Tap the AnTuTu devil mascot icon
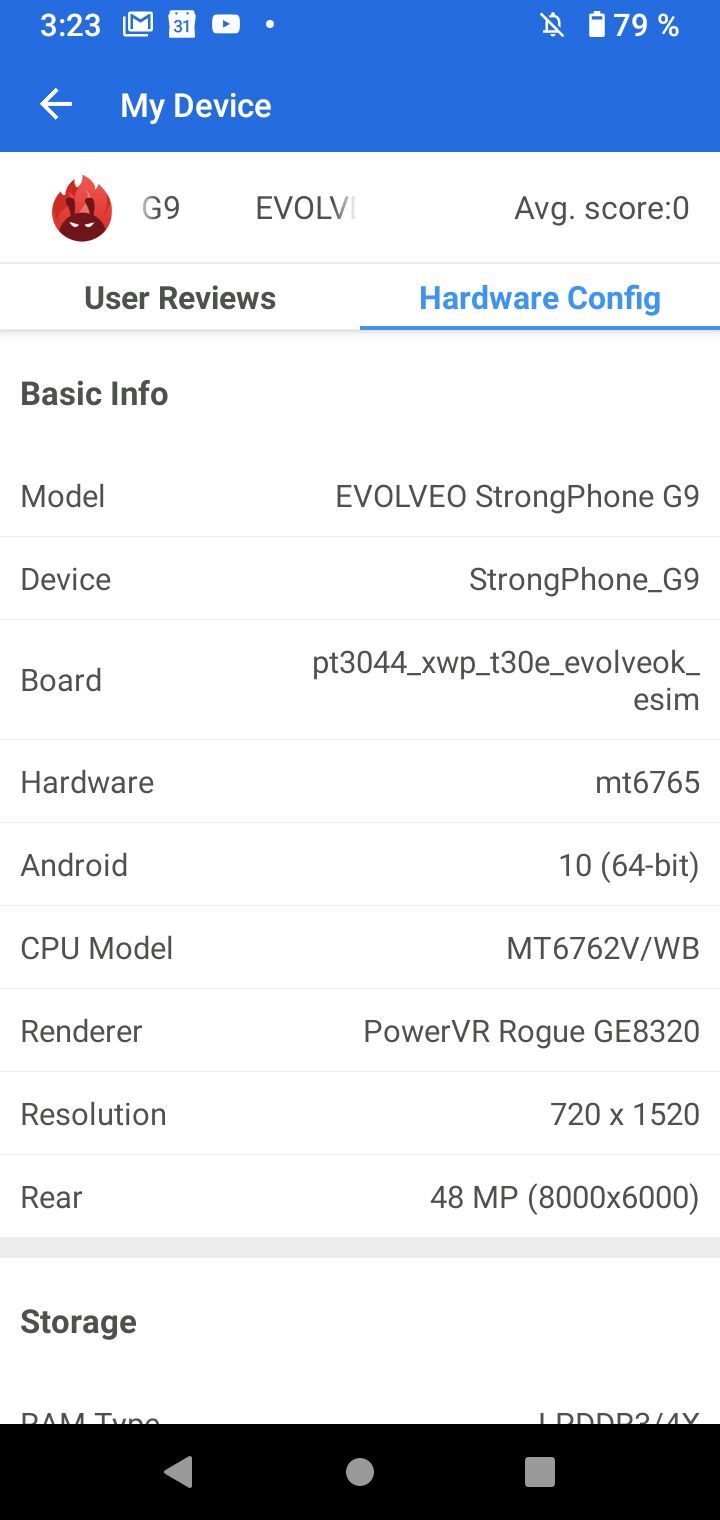The height and width of the screenshot is (1520, 720). 83,208
